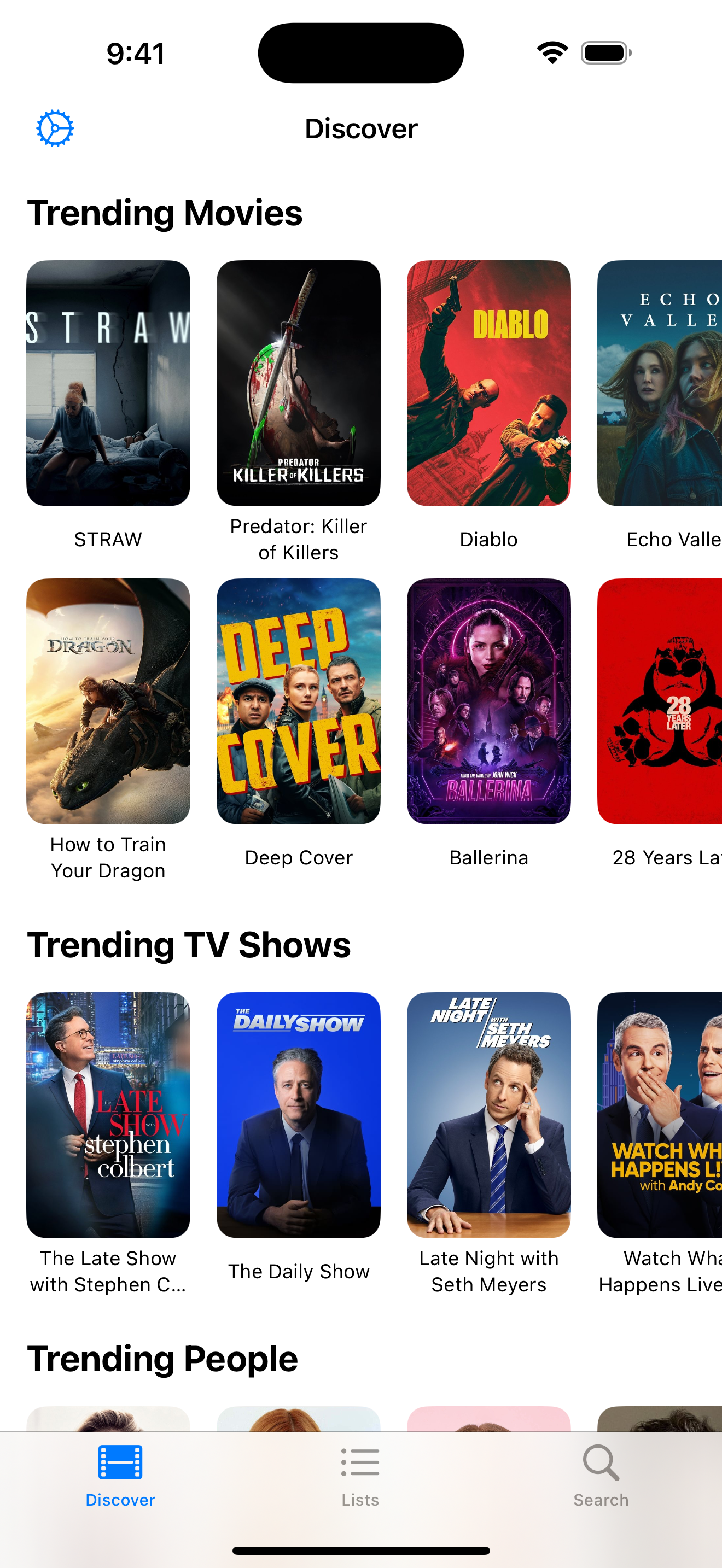Open the Deep Cover movie

click(298, 701)
